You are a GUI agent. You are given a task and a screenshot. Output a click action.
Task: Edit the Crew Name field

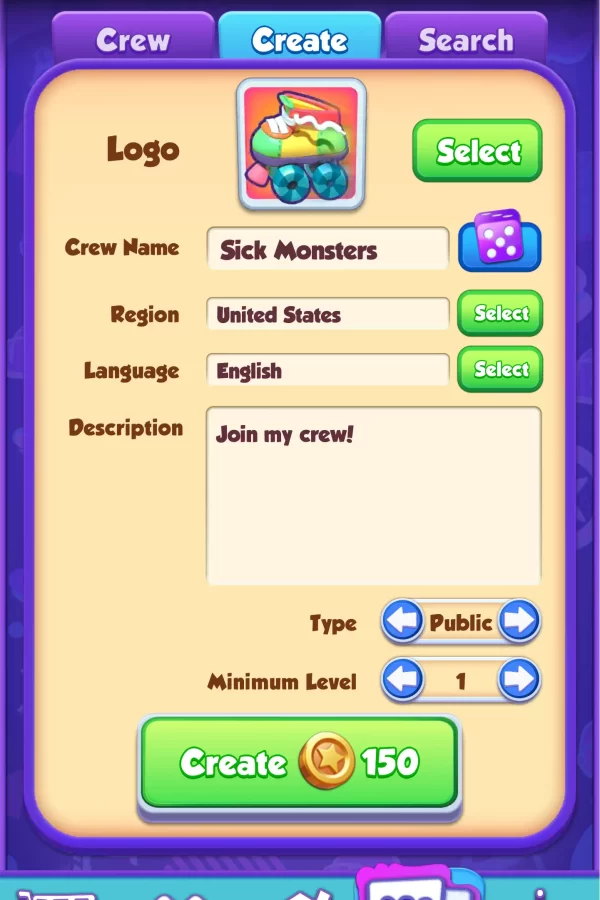pyautogui.click(x=328, y=249)
